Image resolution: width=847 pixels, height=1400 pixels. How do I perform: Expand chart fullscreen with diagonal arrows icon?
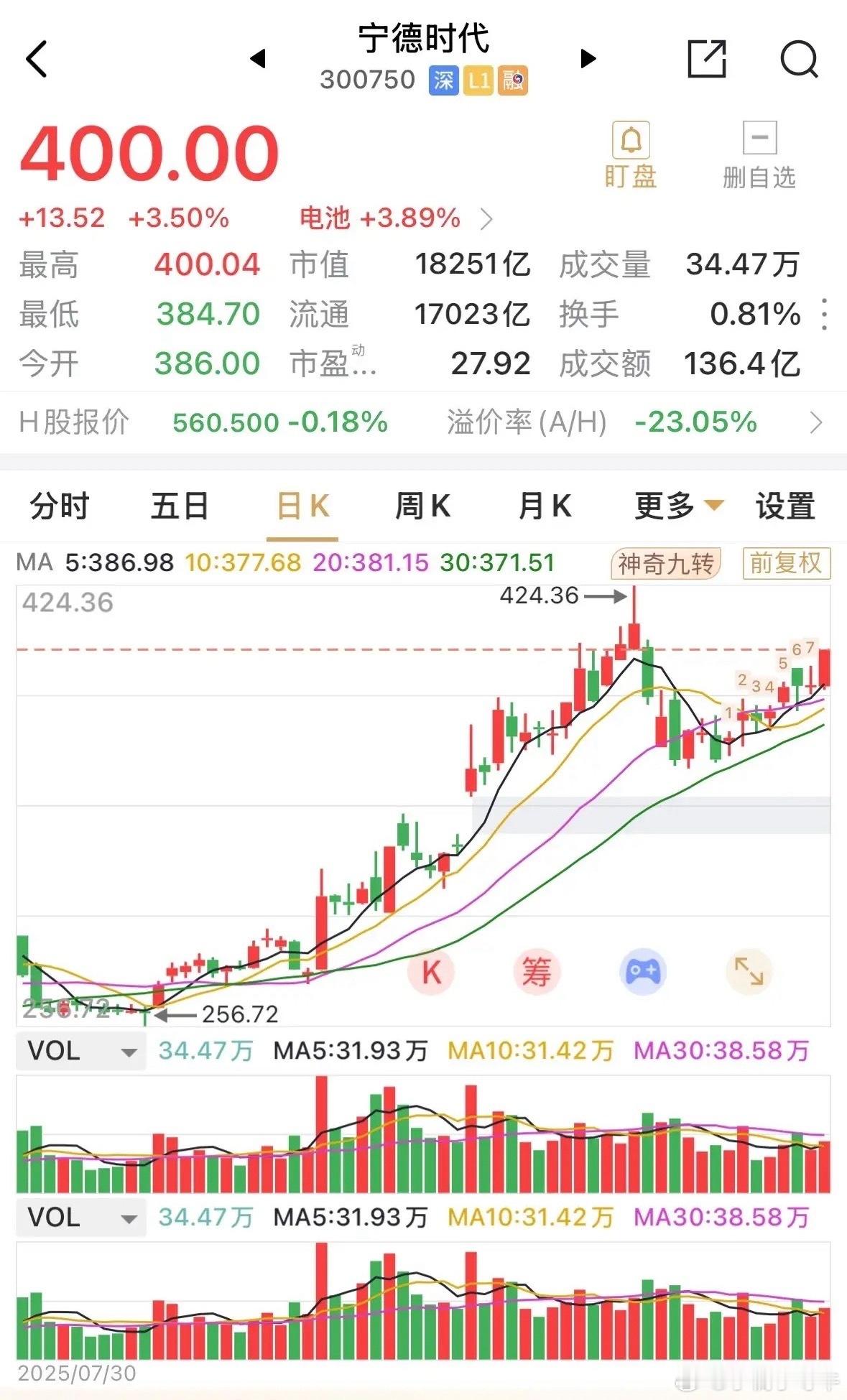(750, 970)
